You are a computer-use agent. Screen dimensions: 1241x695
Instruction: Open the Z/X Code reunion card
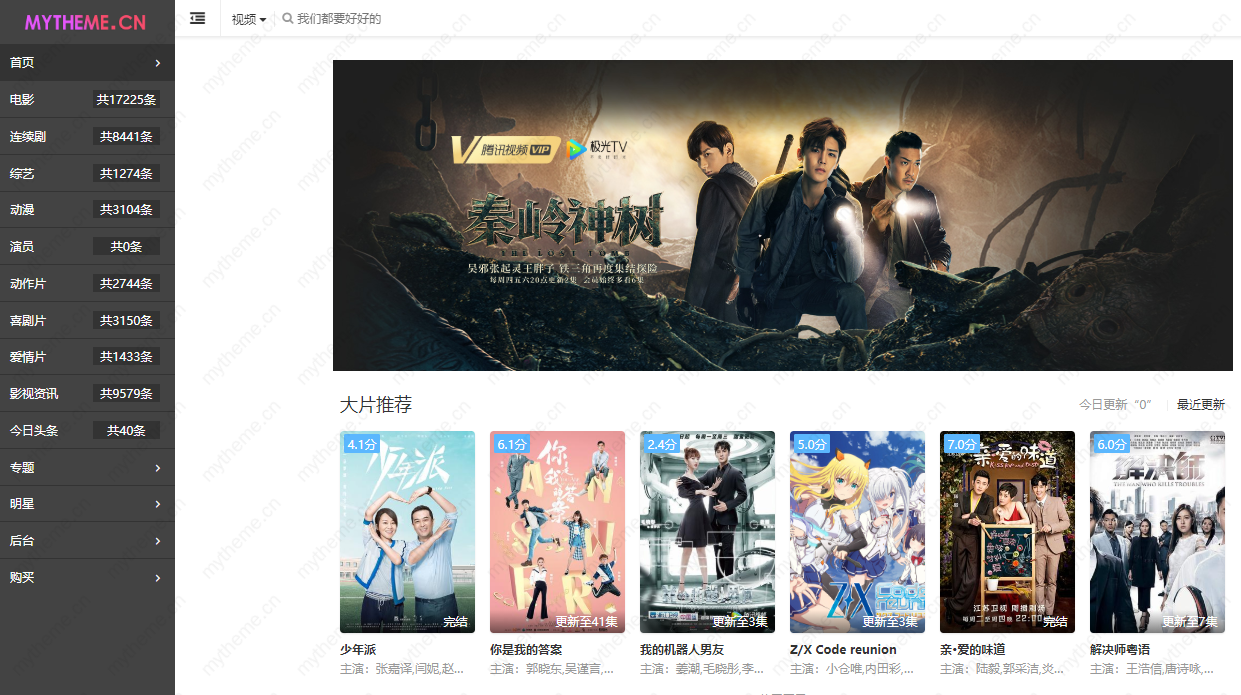click(857, 532)
